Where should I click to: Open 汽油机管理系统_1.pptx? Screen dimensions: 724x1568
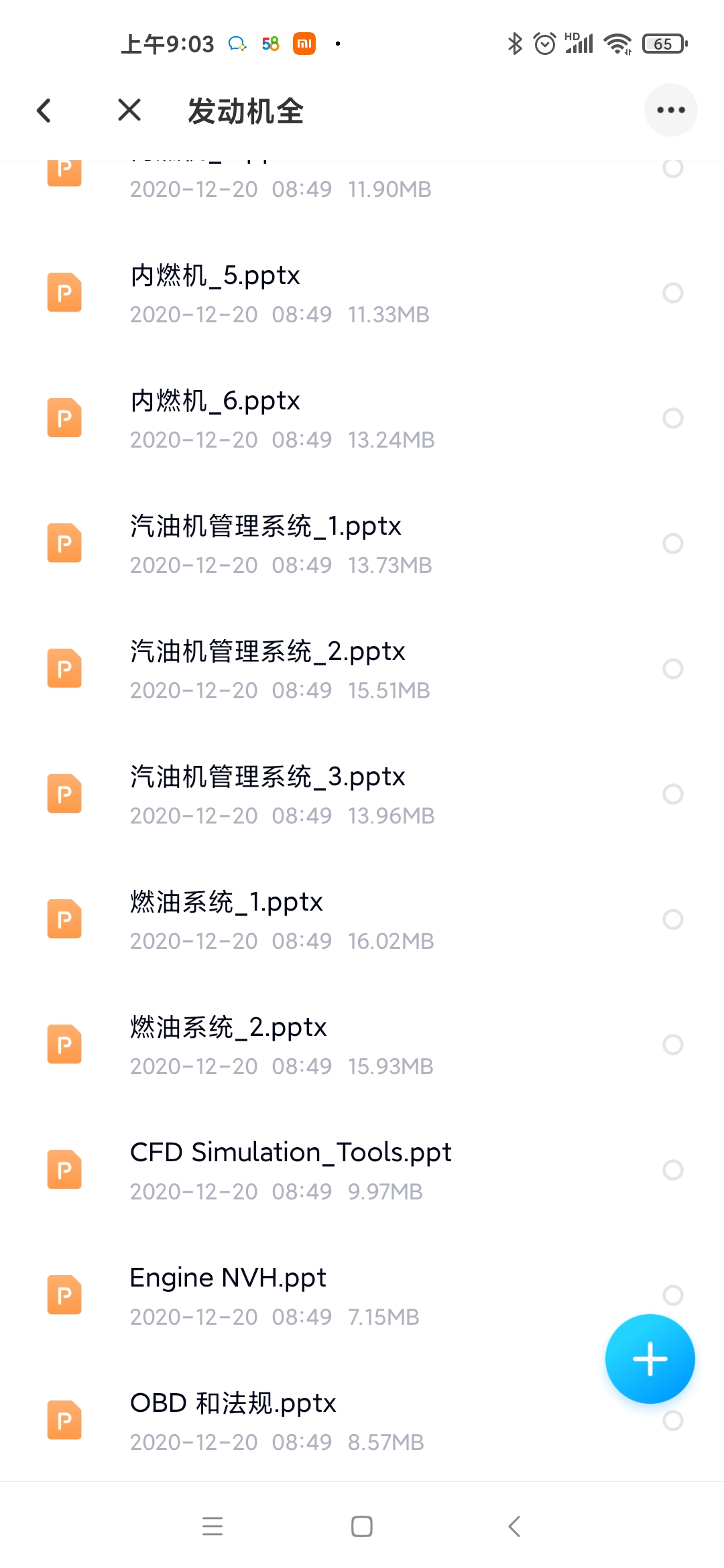click(362, 543)
